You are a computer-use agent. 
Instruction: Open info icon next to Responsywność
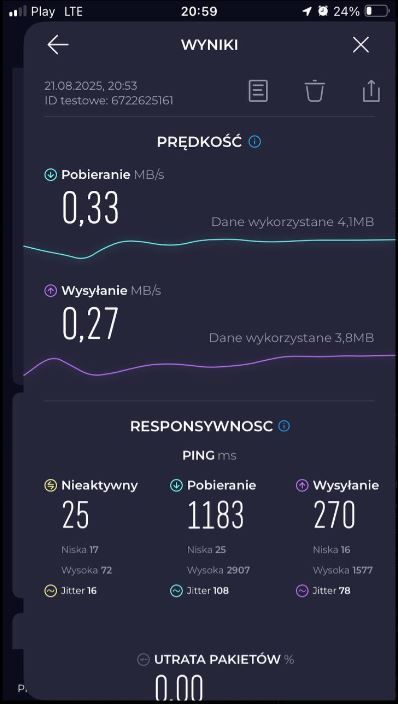pos(284,426)
